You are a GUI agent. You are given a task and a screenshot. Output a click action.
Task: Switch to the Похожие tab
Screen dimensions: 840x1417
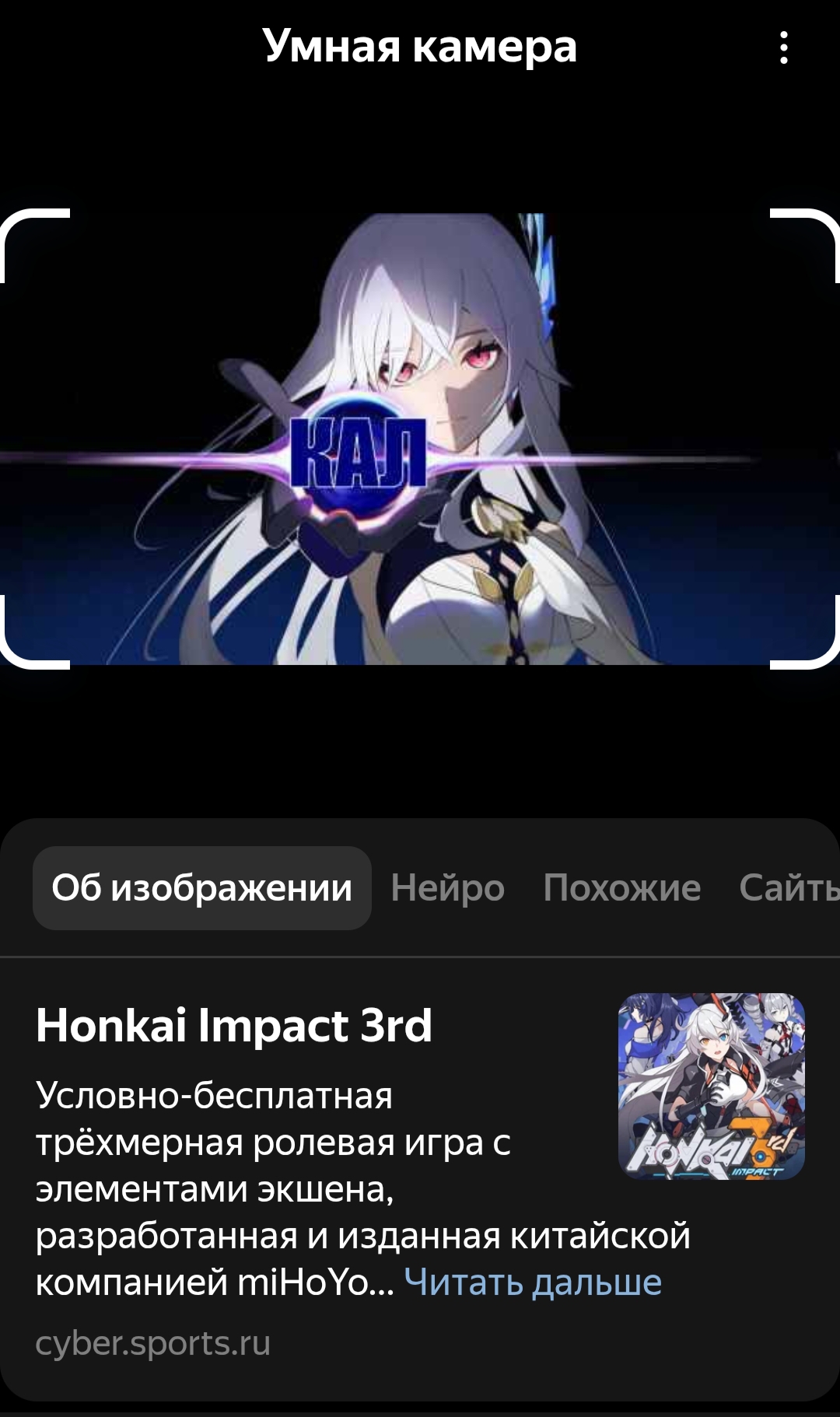coord(622,887)
